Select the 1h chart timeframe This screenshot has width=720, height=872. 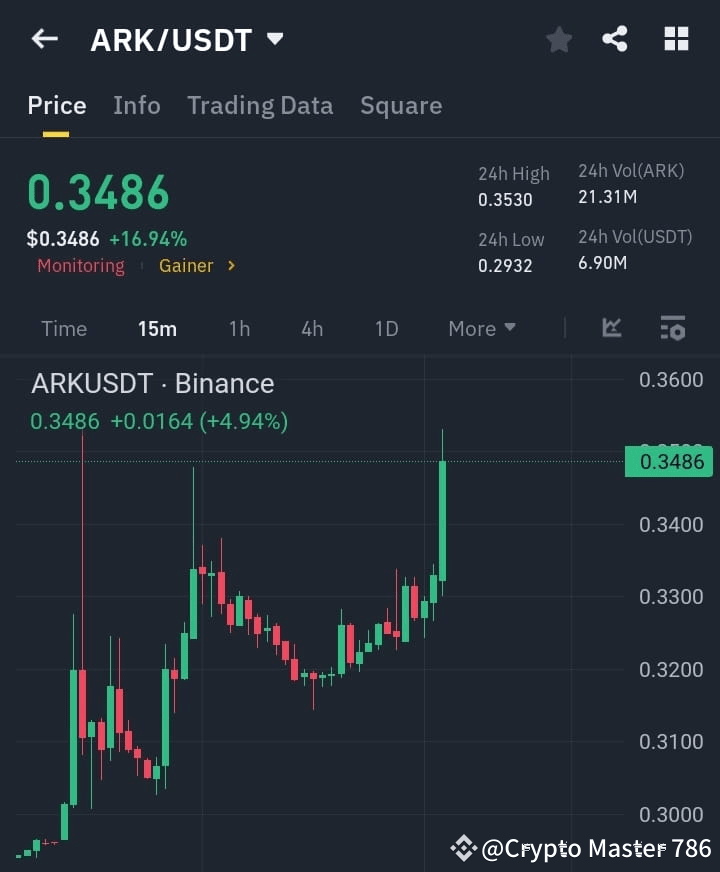pos(239,328)
